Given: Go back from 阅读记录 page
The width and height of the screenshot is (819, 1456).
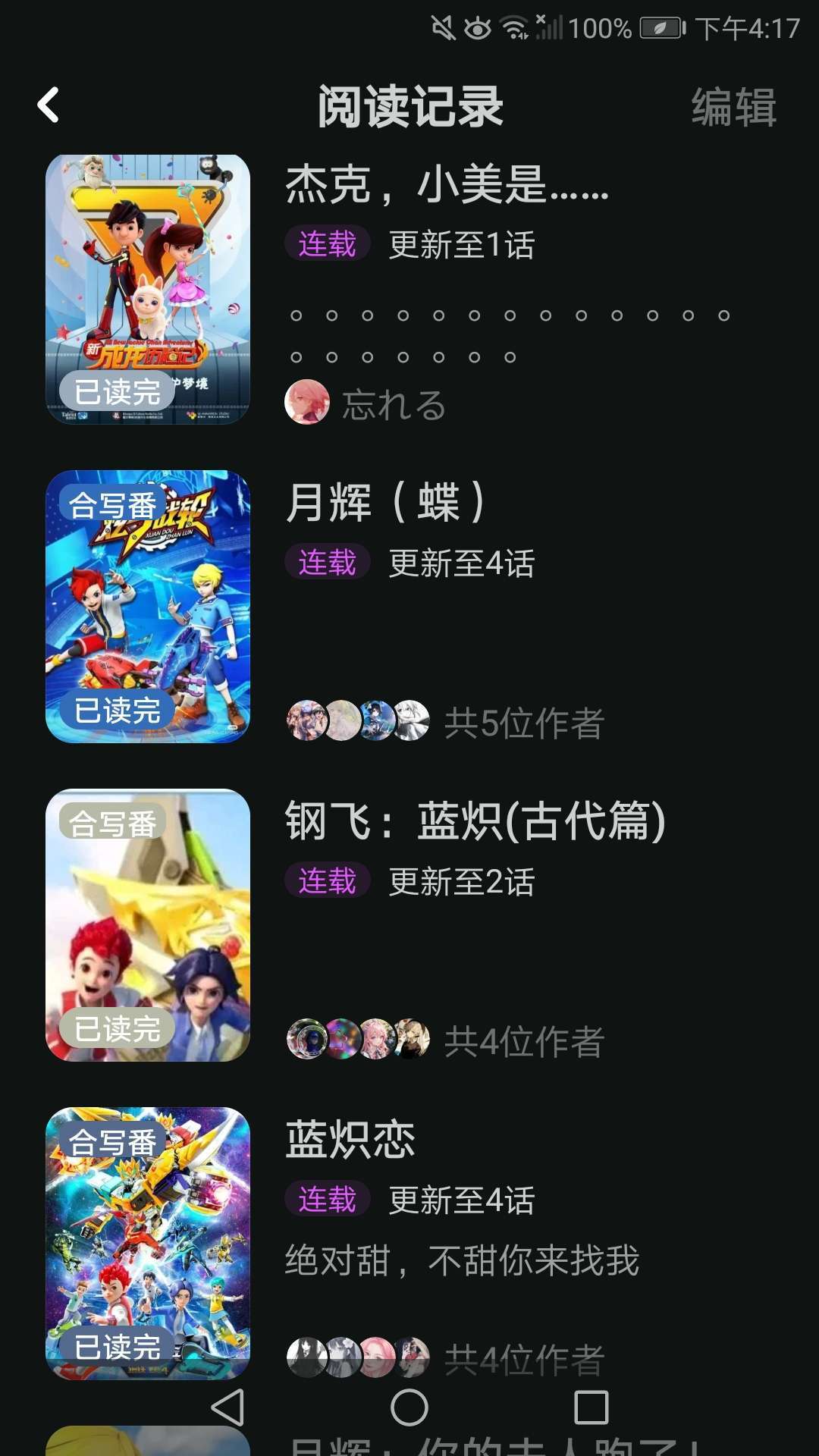Looking at the screenshot, I should [x=49, y=105].
